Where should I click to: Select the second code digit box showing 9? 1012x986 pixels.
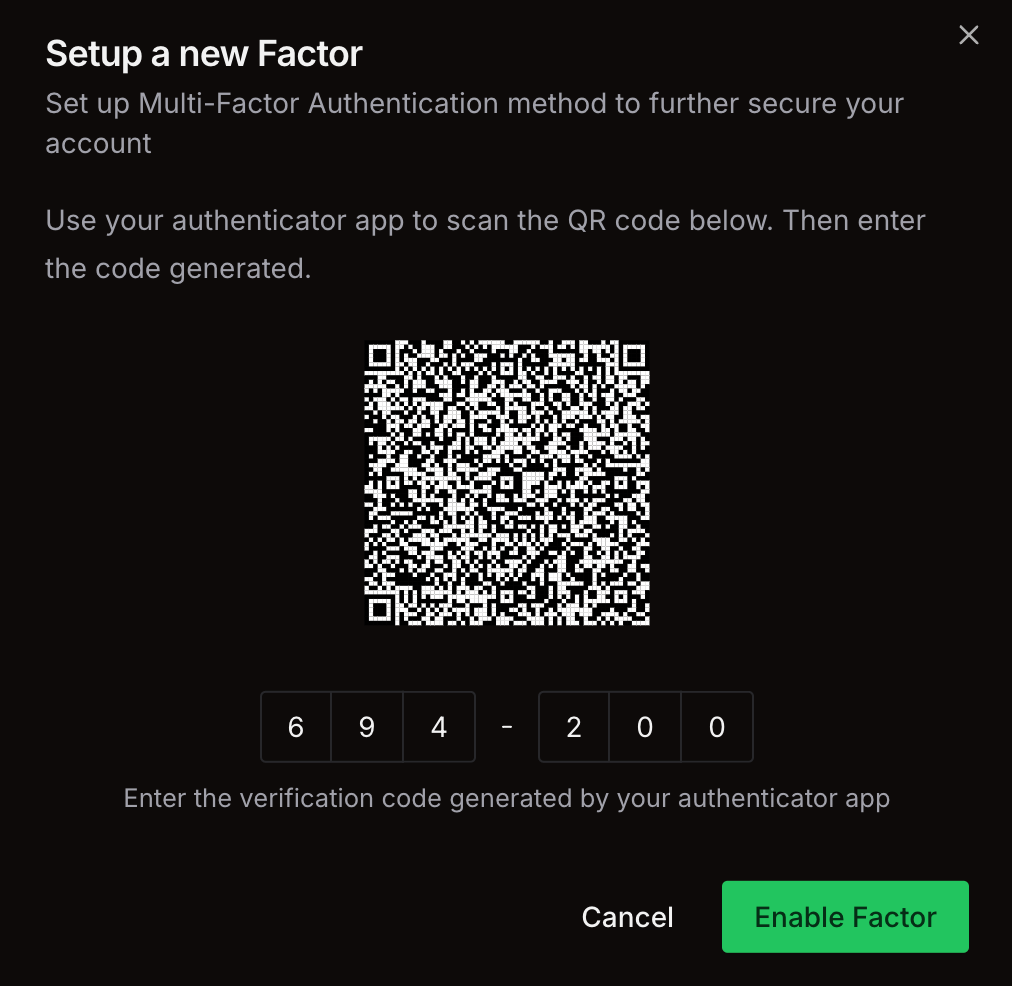point(367,727)
